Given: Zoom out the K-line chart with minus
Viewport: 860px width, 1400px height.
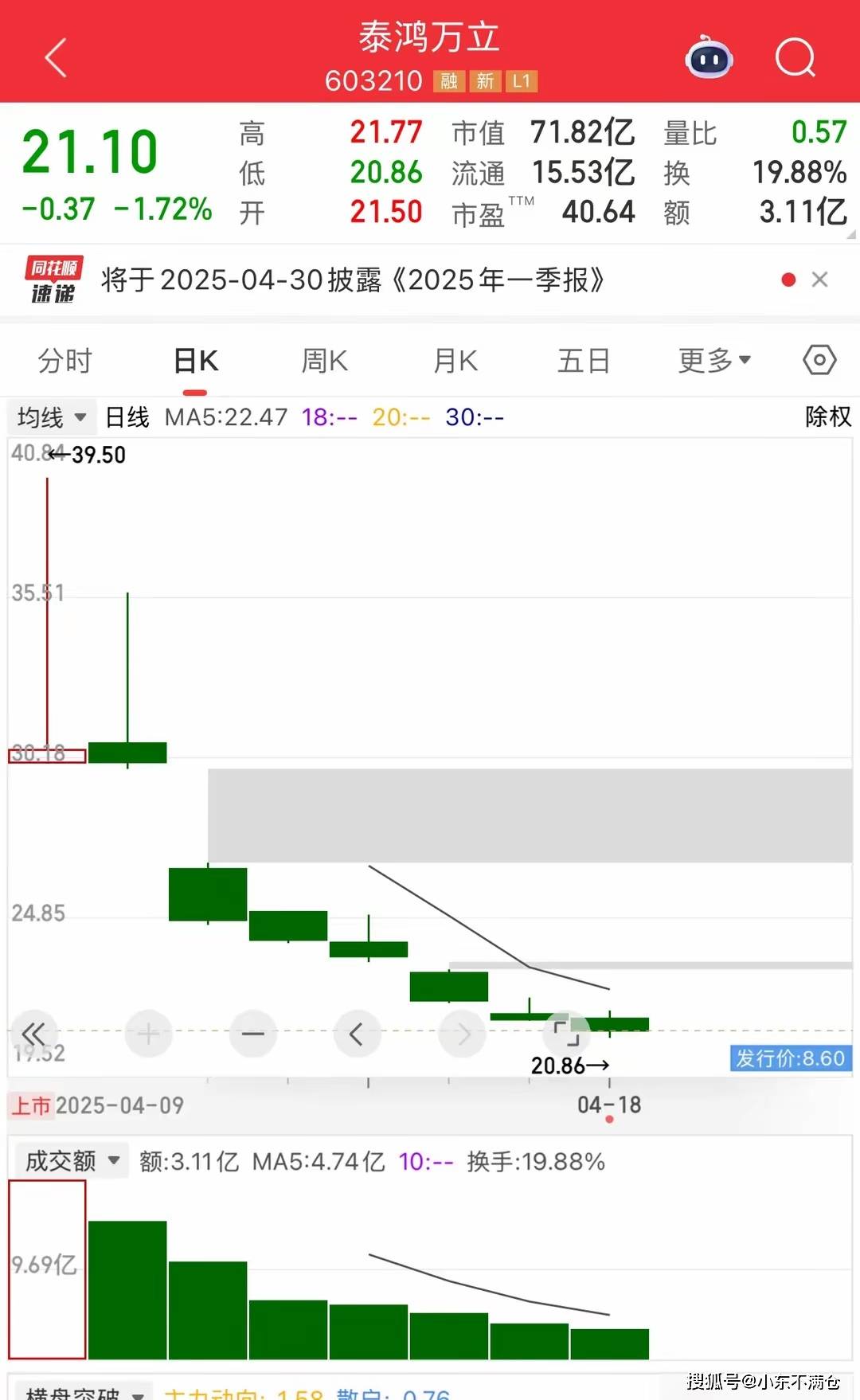Looking at the screenshot, I should tap(253, 1034).
